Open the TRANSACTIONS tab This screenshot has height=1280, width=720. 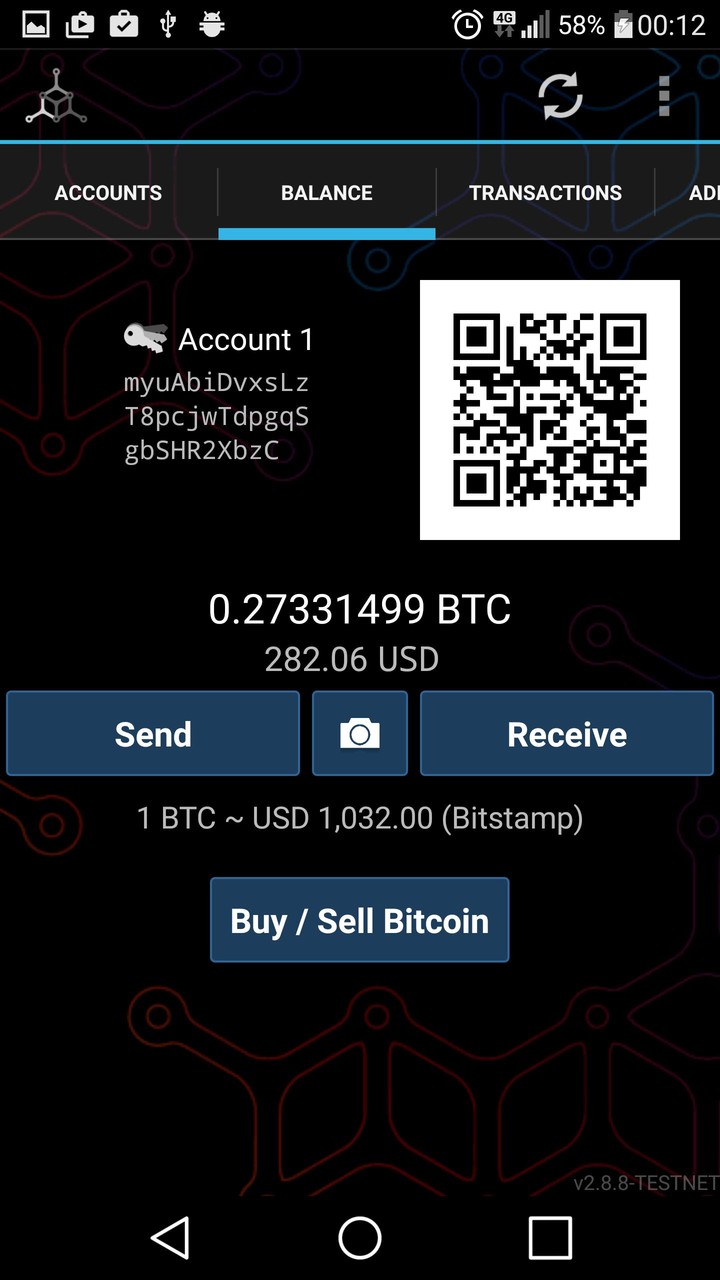[545, 192]
